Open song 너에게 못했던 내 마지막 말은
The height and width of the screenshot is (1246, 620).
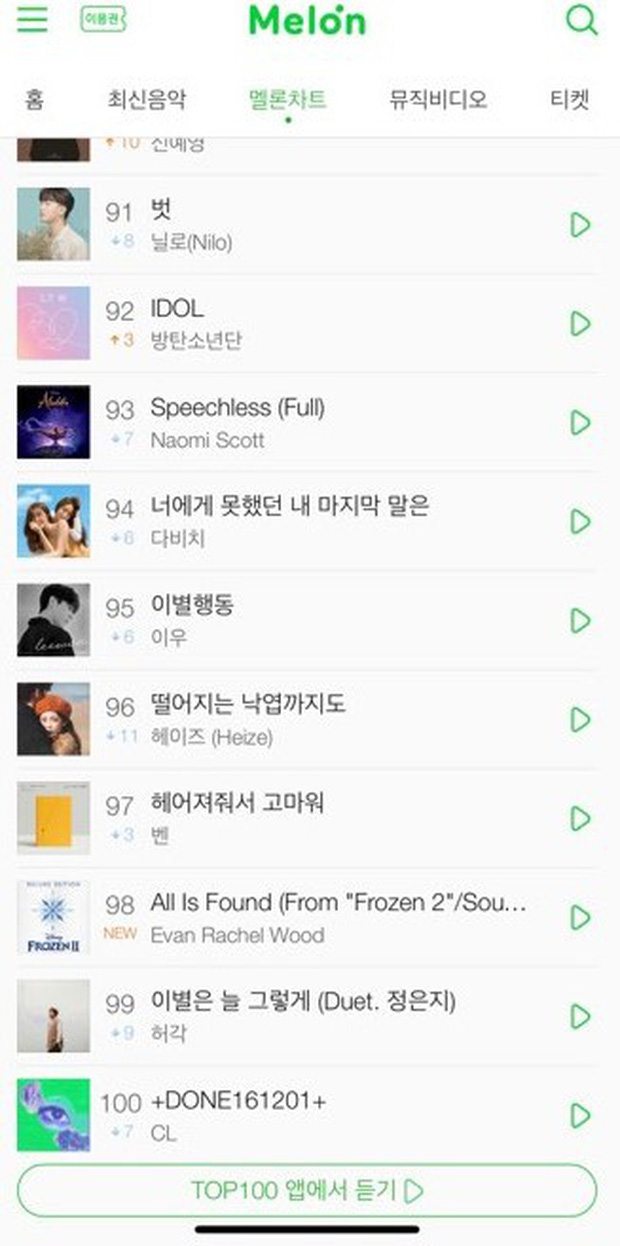[x=290, y=507]
